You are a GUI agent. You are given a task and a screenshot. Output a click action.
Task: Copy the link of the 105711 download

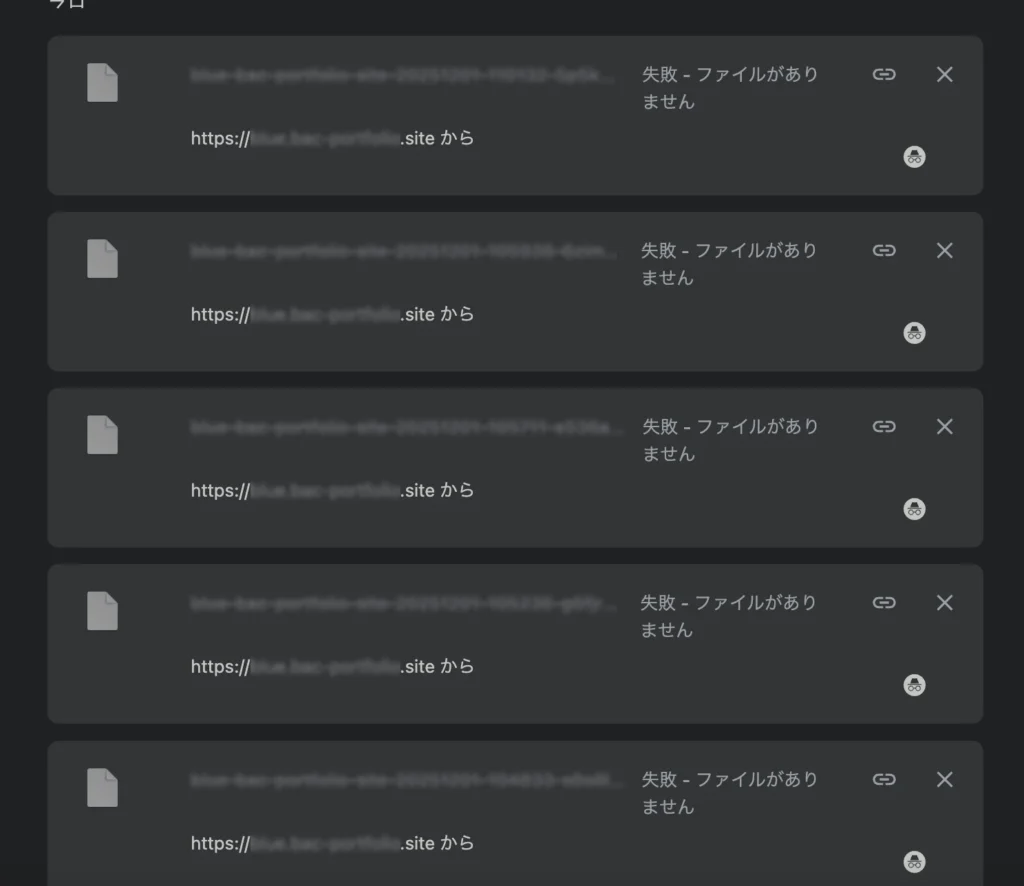pos(884,427)
